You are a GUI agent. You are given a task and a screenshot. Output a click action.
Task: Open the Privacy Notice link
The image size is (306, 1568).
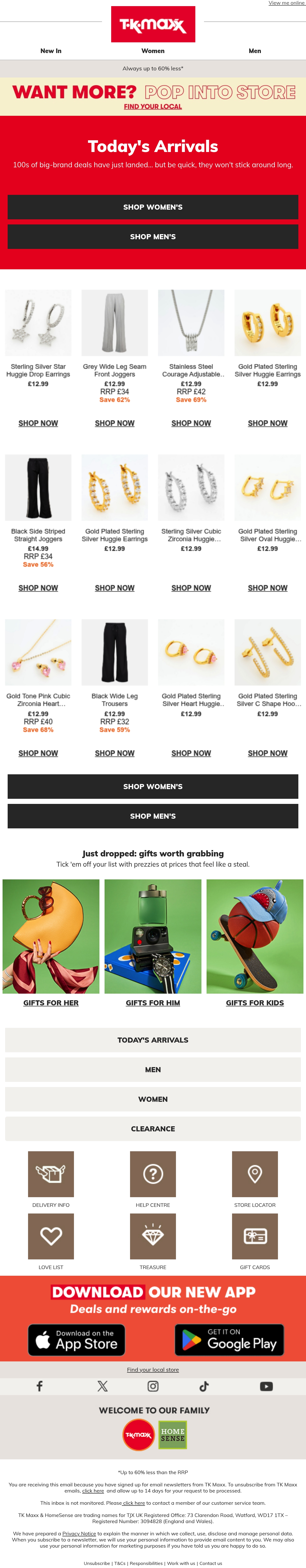click(79, 1533)
